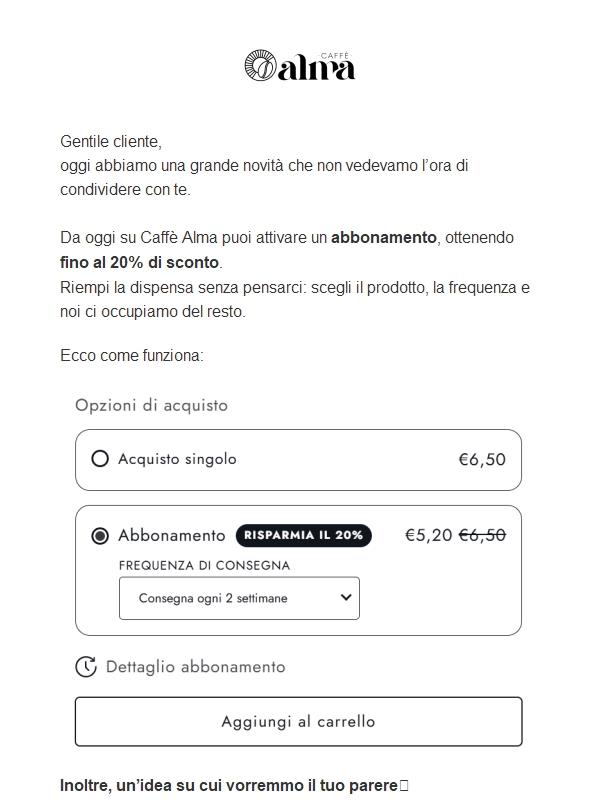Tap Aggiungi al carrello button

click(298, 721)
